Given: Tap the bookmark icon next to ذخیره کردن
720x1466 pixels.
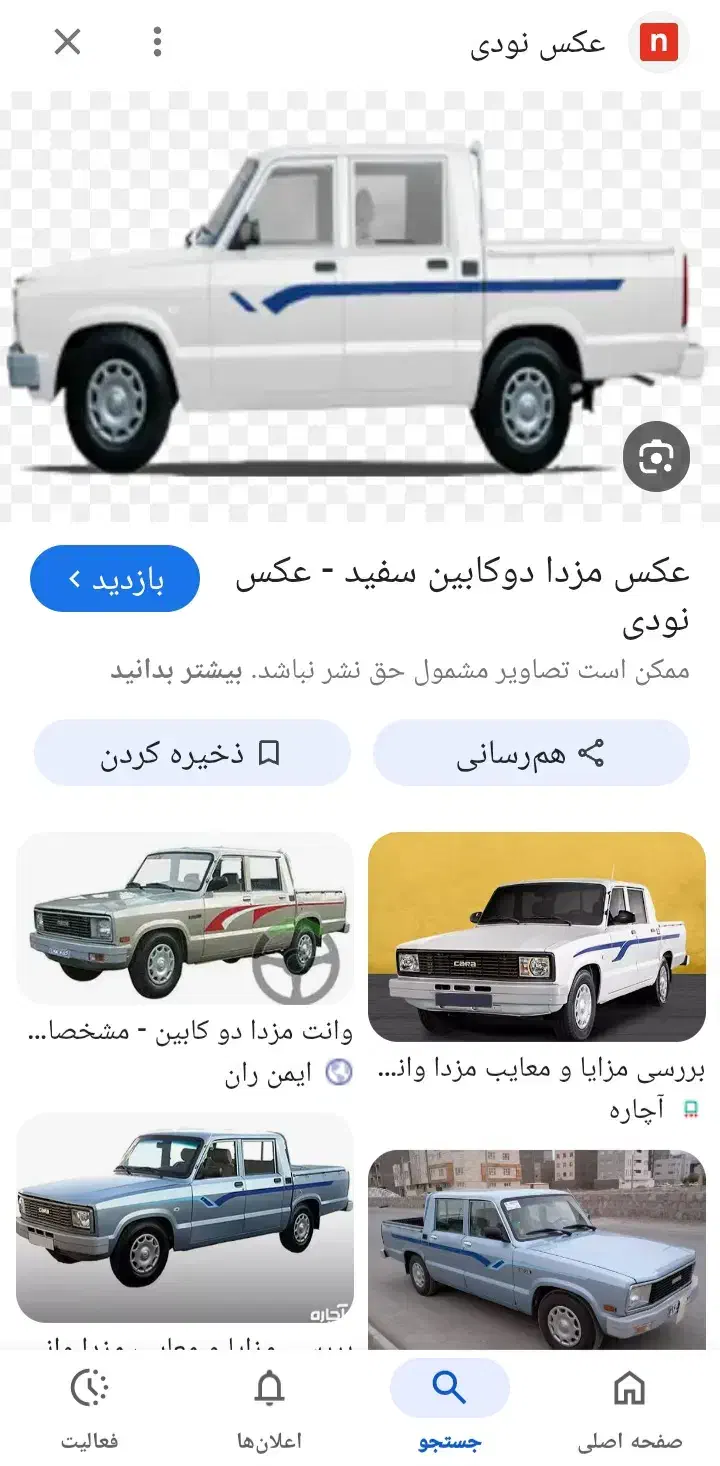Looking at the screenshot, I should click(x=267, y=753).
